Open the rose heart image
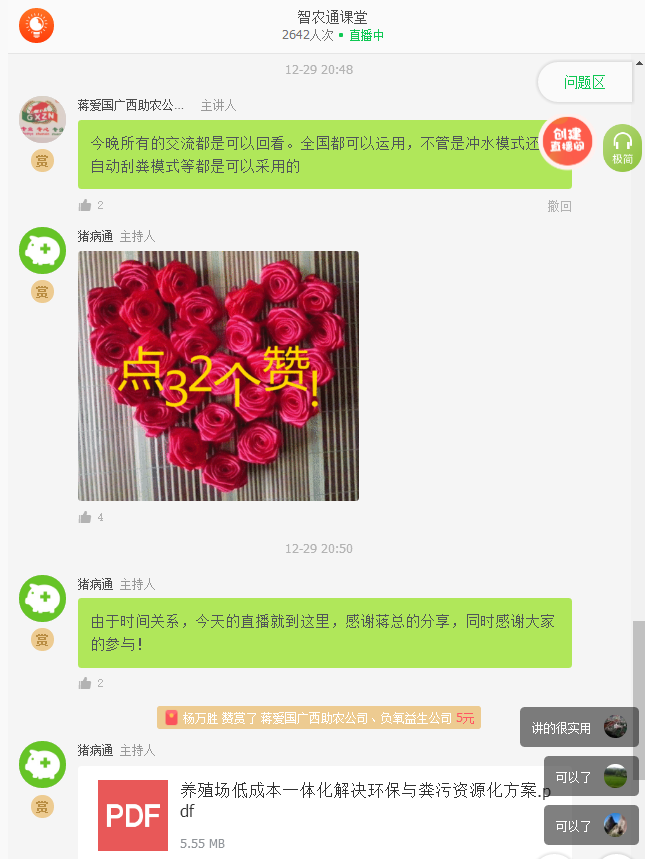 [218, 375]
